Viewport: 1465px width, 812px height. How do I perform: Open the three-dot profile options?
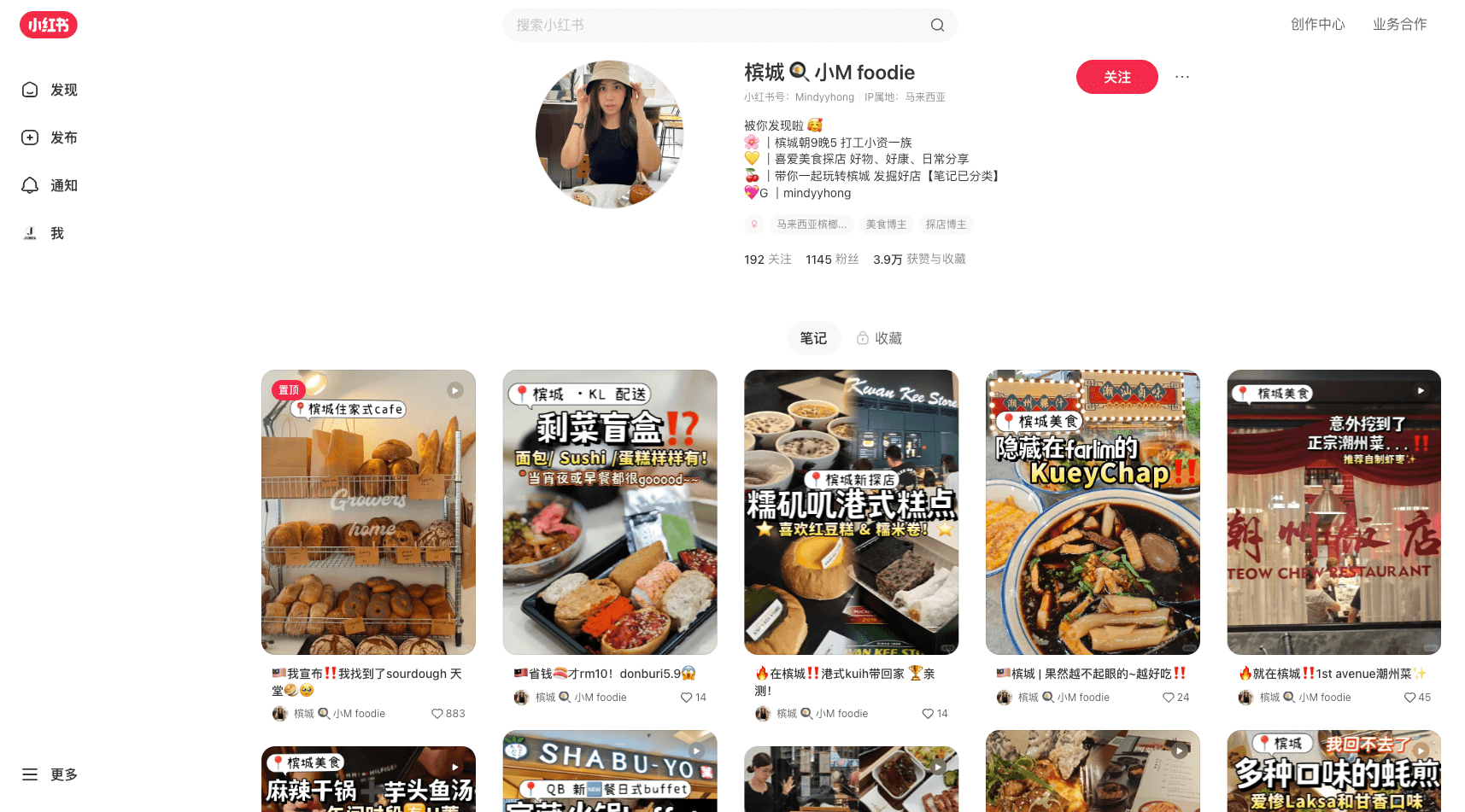coord(1182,77)
